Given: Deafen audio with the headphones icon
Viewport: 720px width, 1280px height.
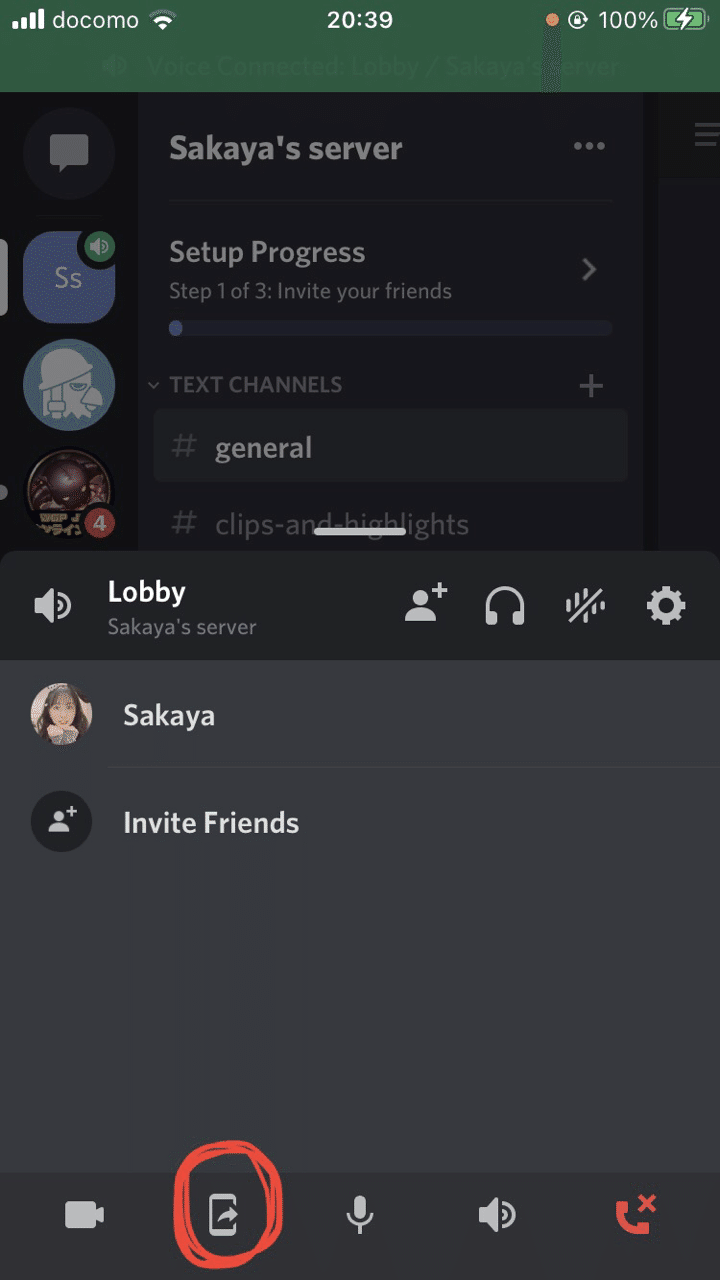Looking at the screenshot, I should click(x=505, y=606).
